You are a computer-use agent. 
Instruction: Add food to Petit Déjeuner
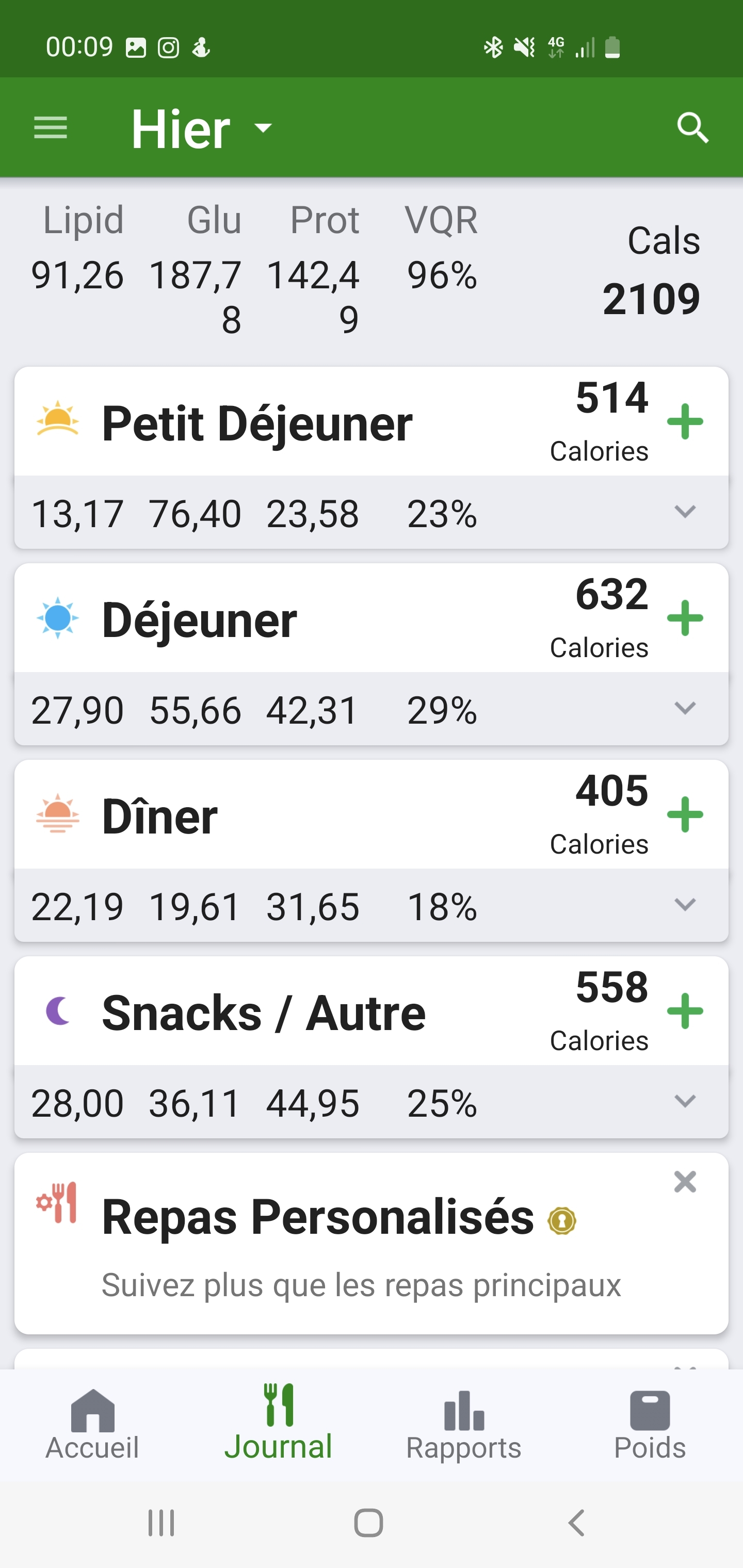tap(685, 421)
